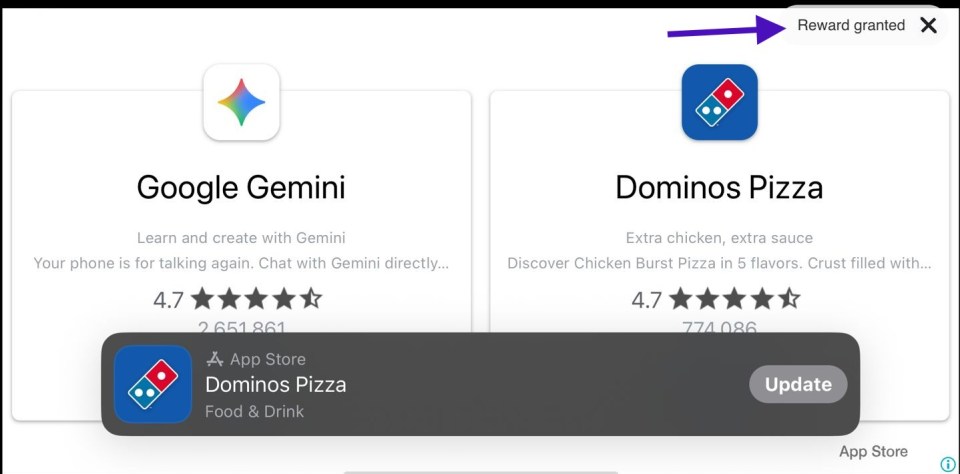Open the ad info icon
The width and height of the screenshot is (960, 474).
(x=948, y=464)
